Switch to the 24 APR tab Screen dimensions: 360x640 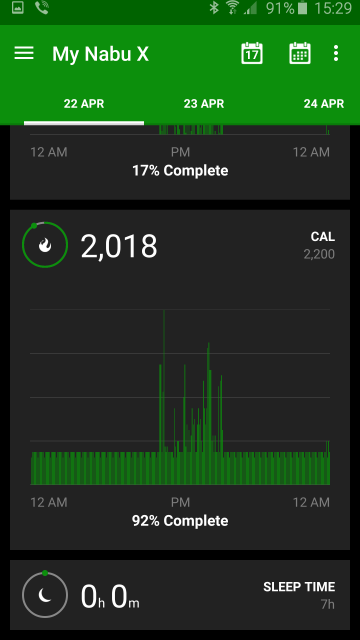click(x=324, y=104)
